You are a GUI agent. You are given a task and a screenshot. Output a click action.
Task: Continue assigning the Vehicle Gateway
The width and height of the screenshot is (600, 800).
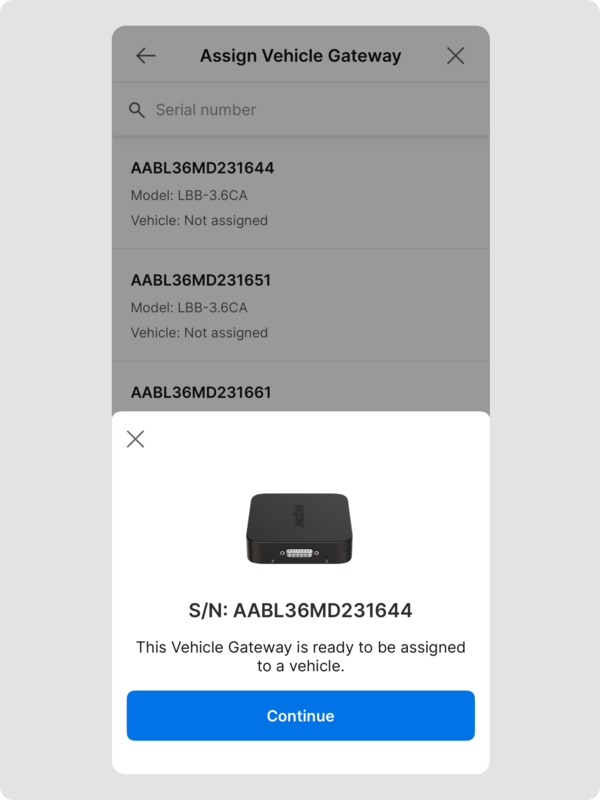coord(300,716)
